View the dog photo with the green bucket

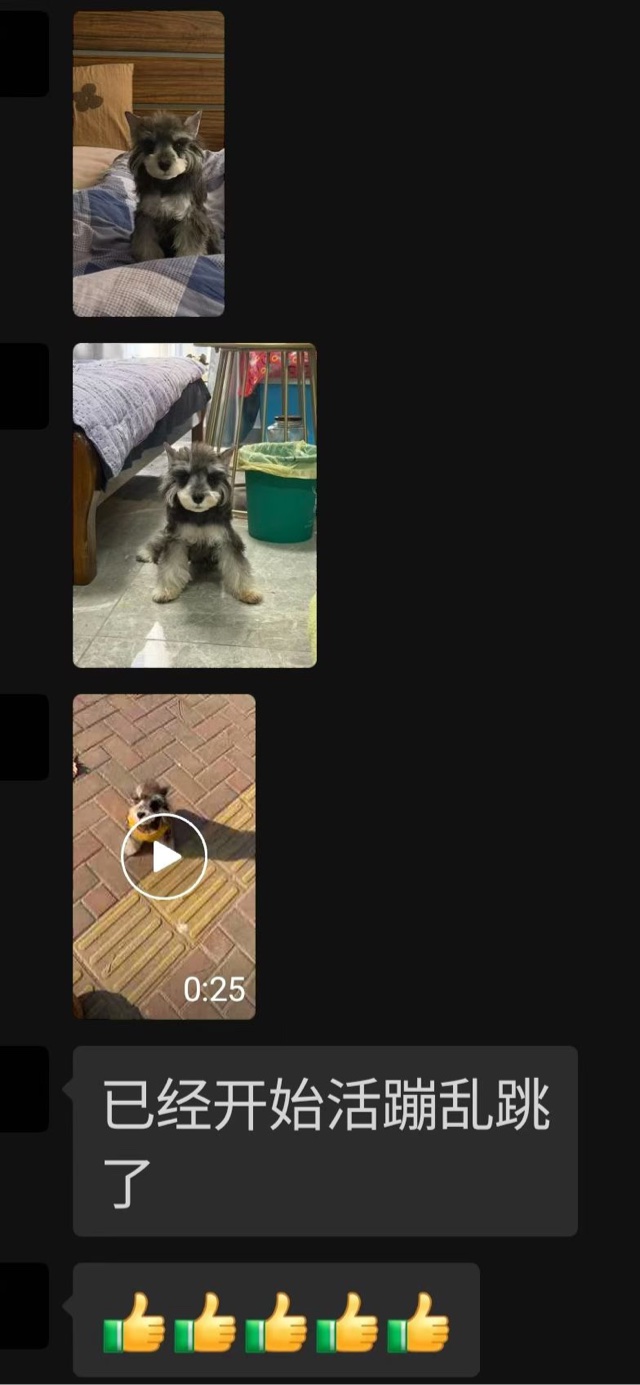[x=194, y=505]
